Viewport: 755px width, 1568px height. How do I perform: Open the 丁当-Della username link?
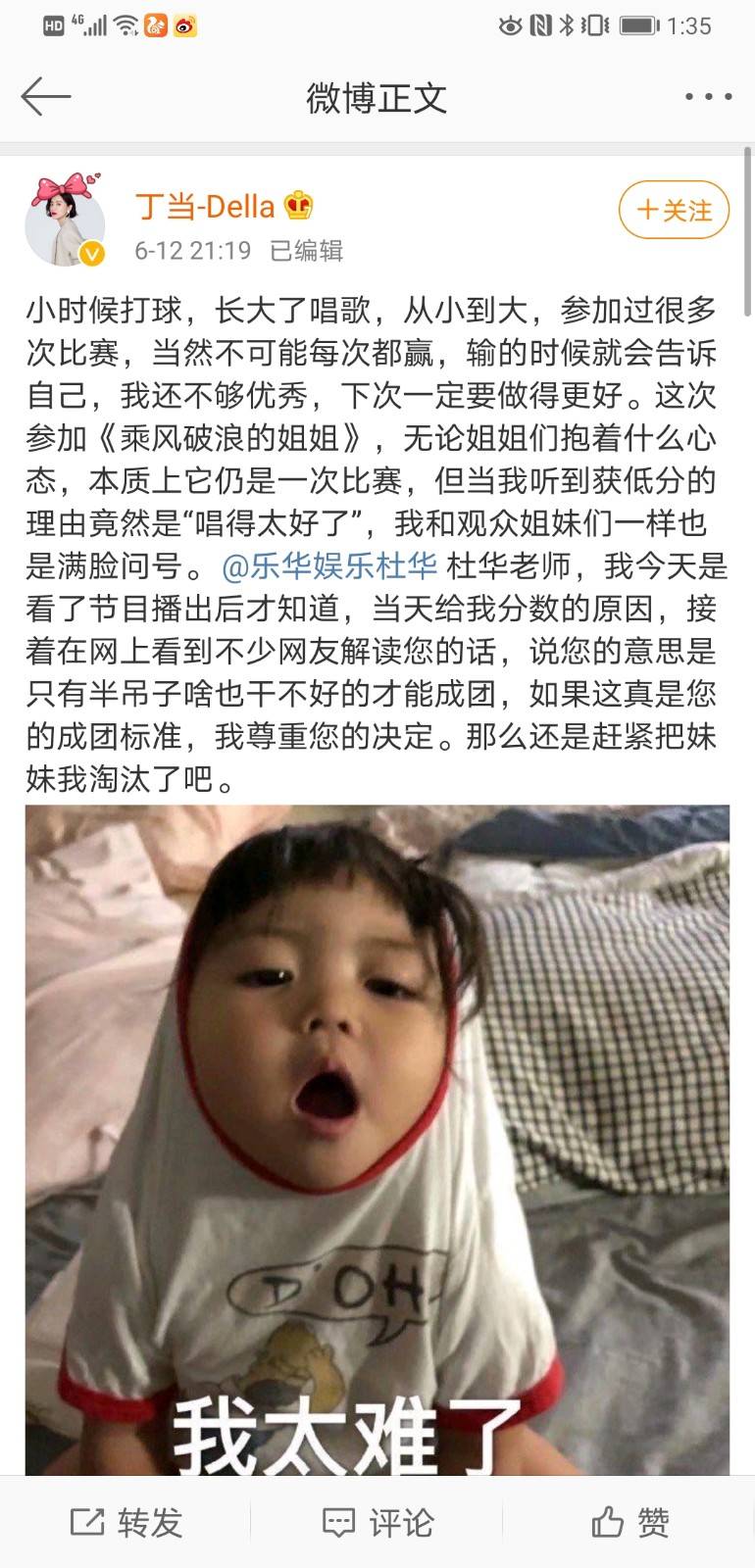coord(205,207)
